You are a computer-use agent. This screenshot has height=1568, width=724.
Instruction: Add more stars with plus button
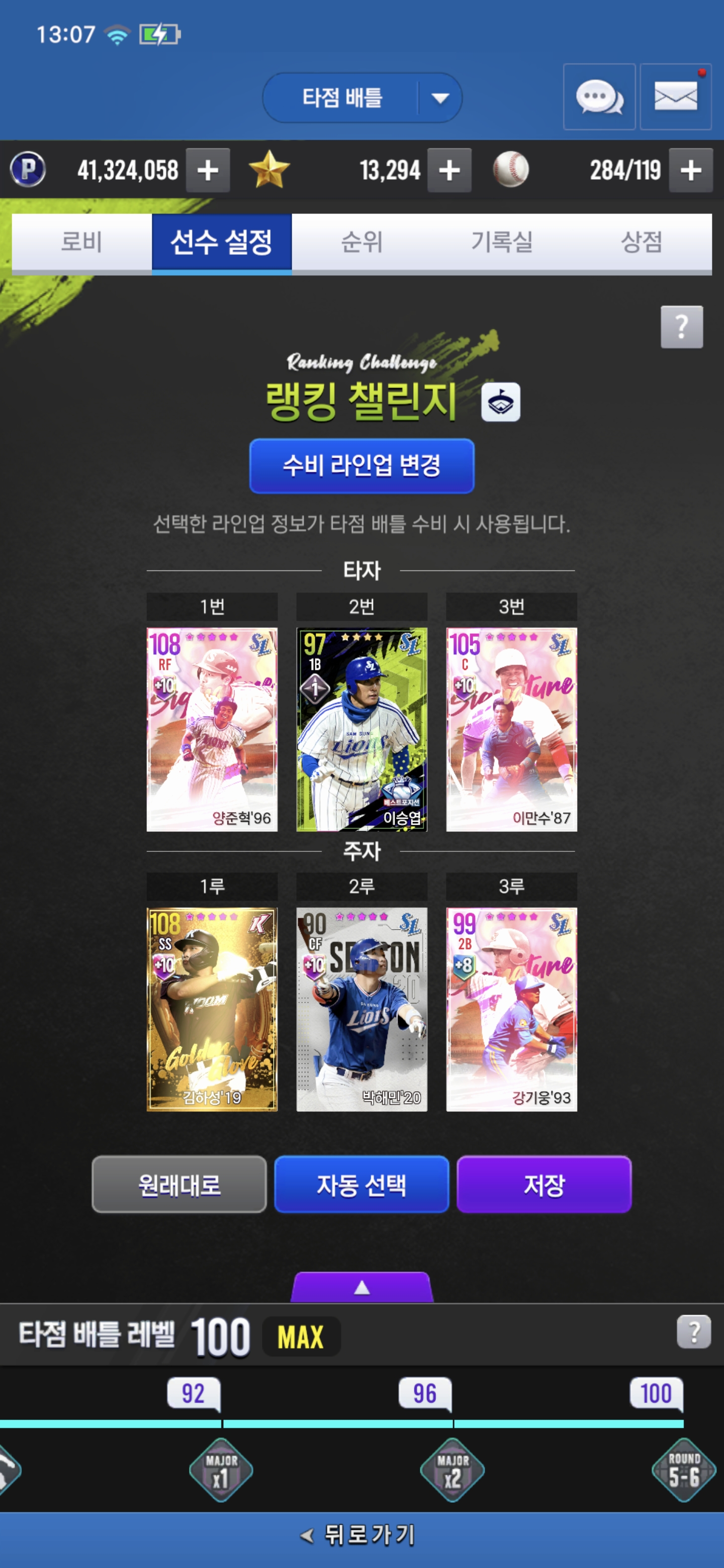click(x=449, y=170)
